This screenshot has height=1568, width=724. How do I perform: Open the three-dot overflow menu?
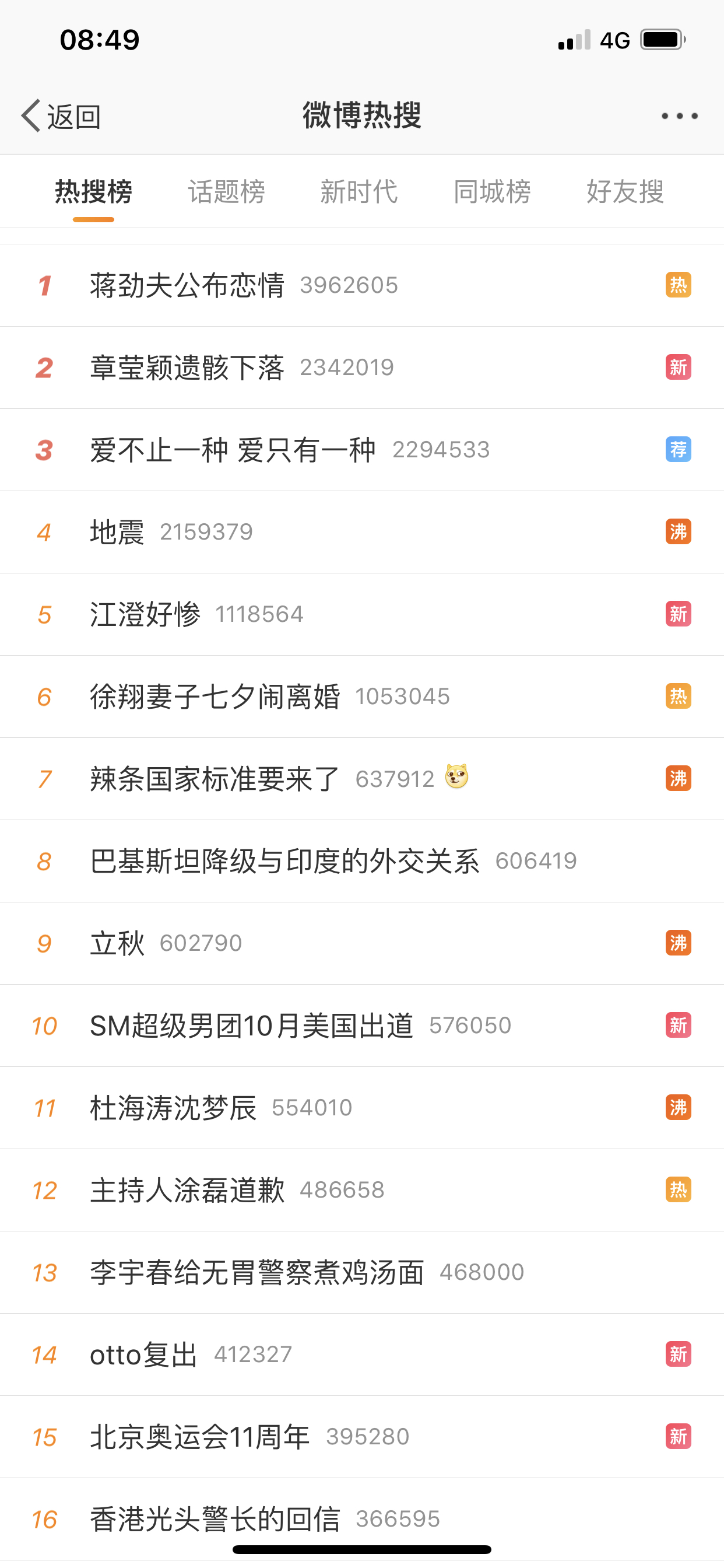[679, 116]
